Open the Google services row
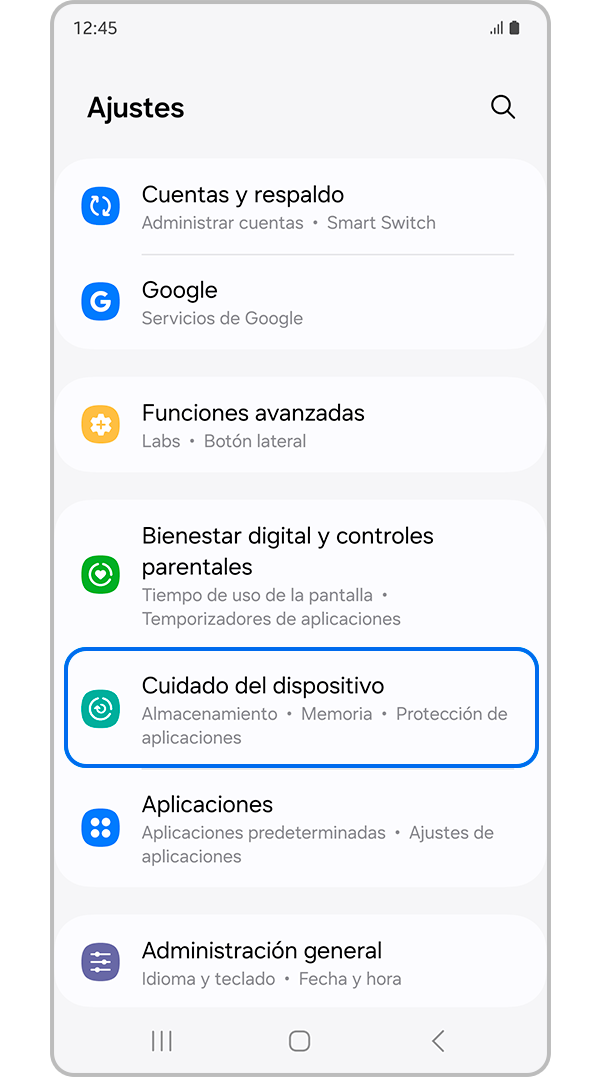This screenshot has width=600, height=1077. coord(300,302)
